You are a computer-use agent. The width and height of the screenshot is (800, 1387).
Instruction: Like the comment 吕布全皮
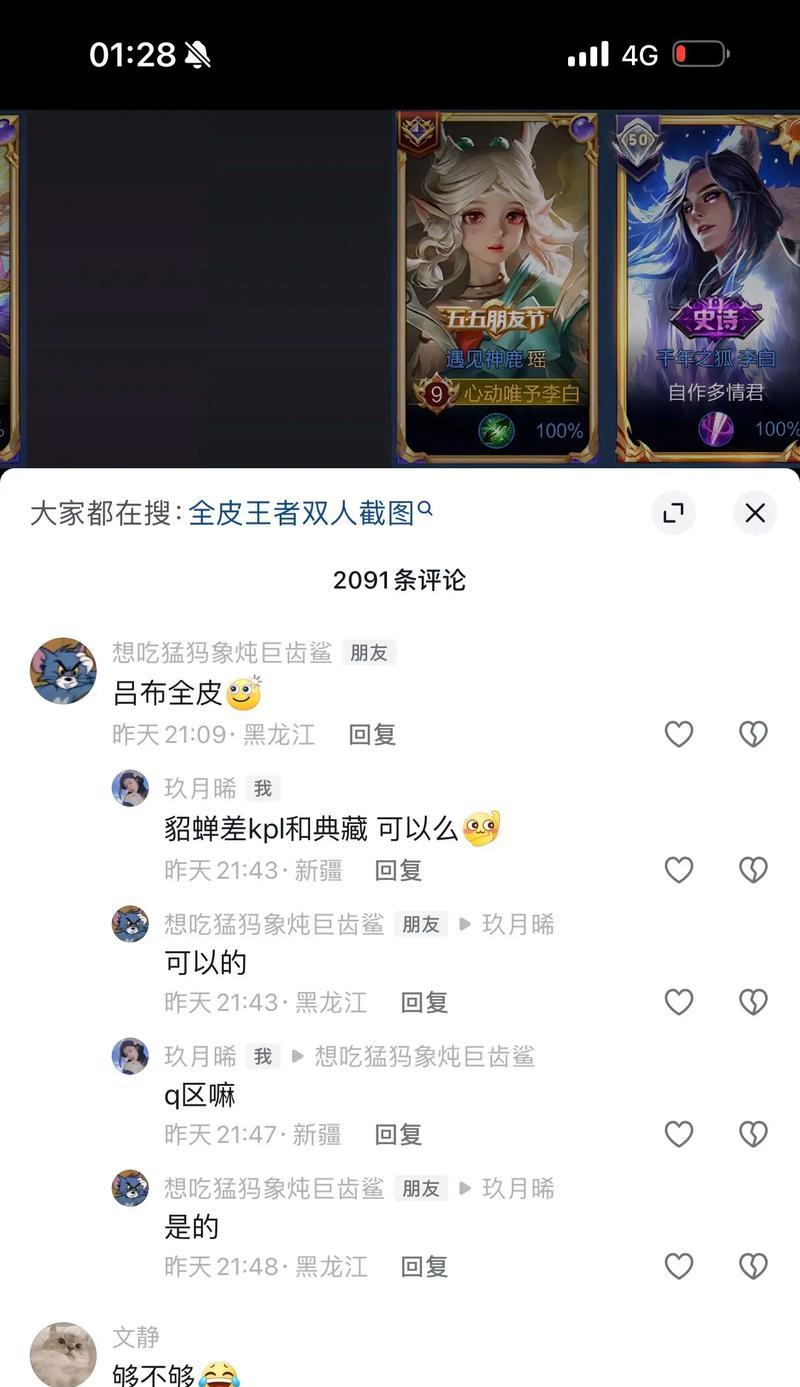(679, 734)
